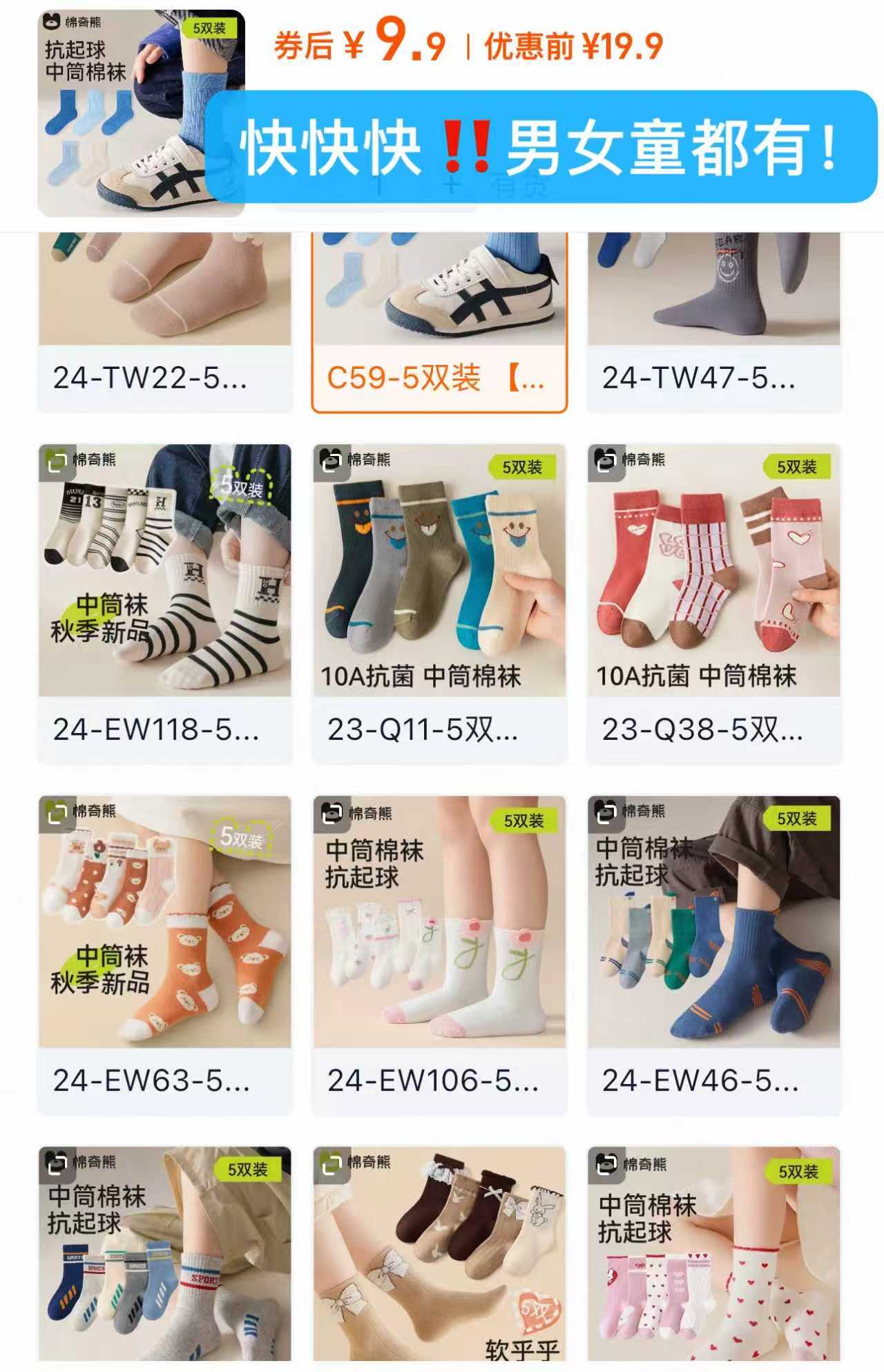
Task: Pick the 23-Q11 smiley socks option
Action: (439, 729)
